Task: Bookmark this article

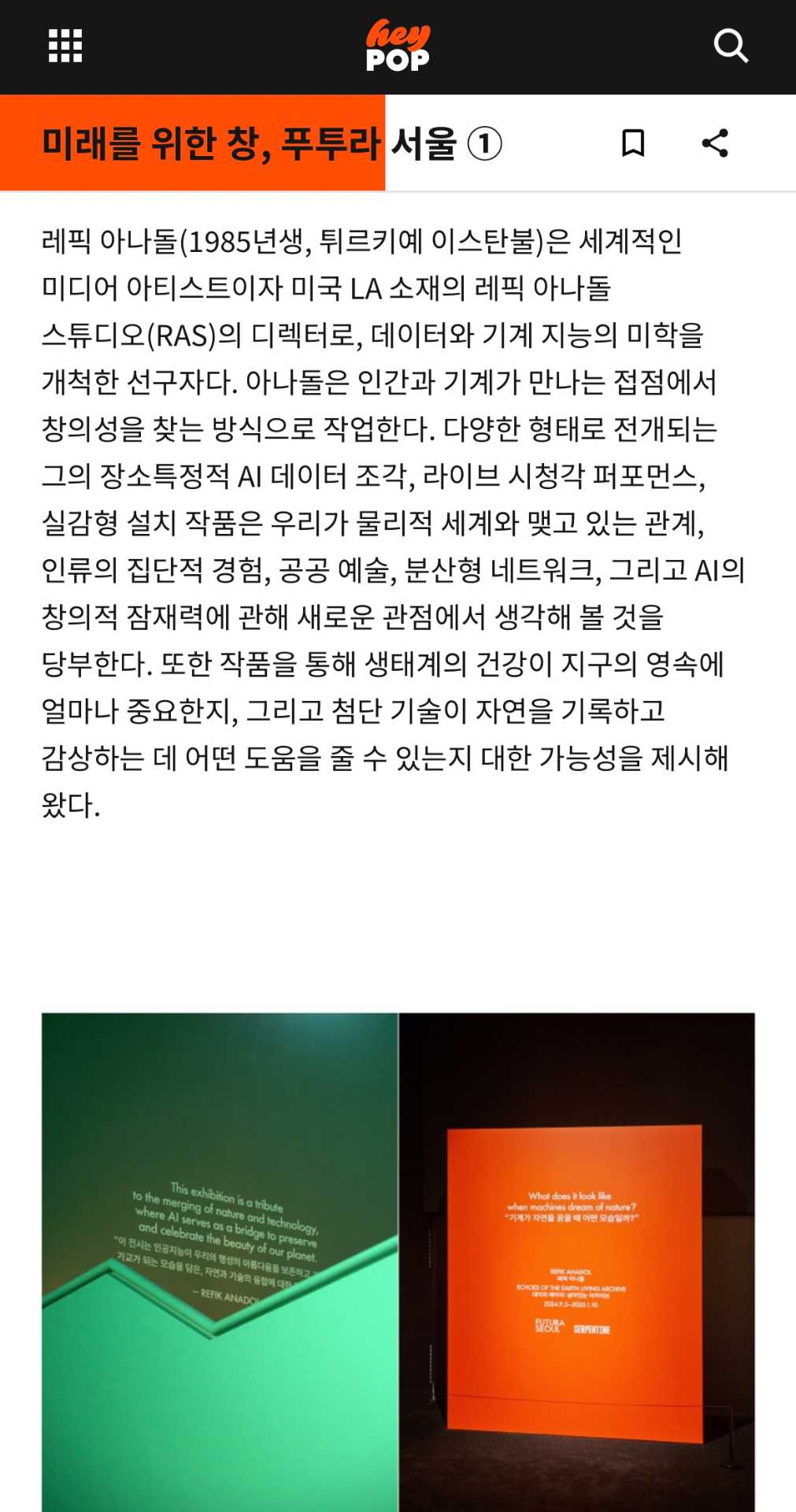Action: pyautogui.click(x=633, y=143)
